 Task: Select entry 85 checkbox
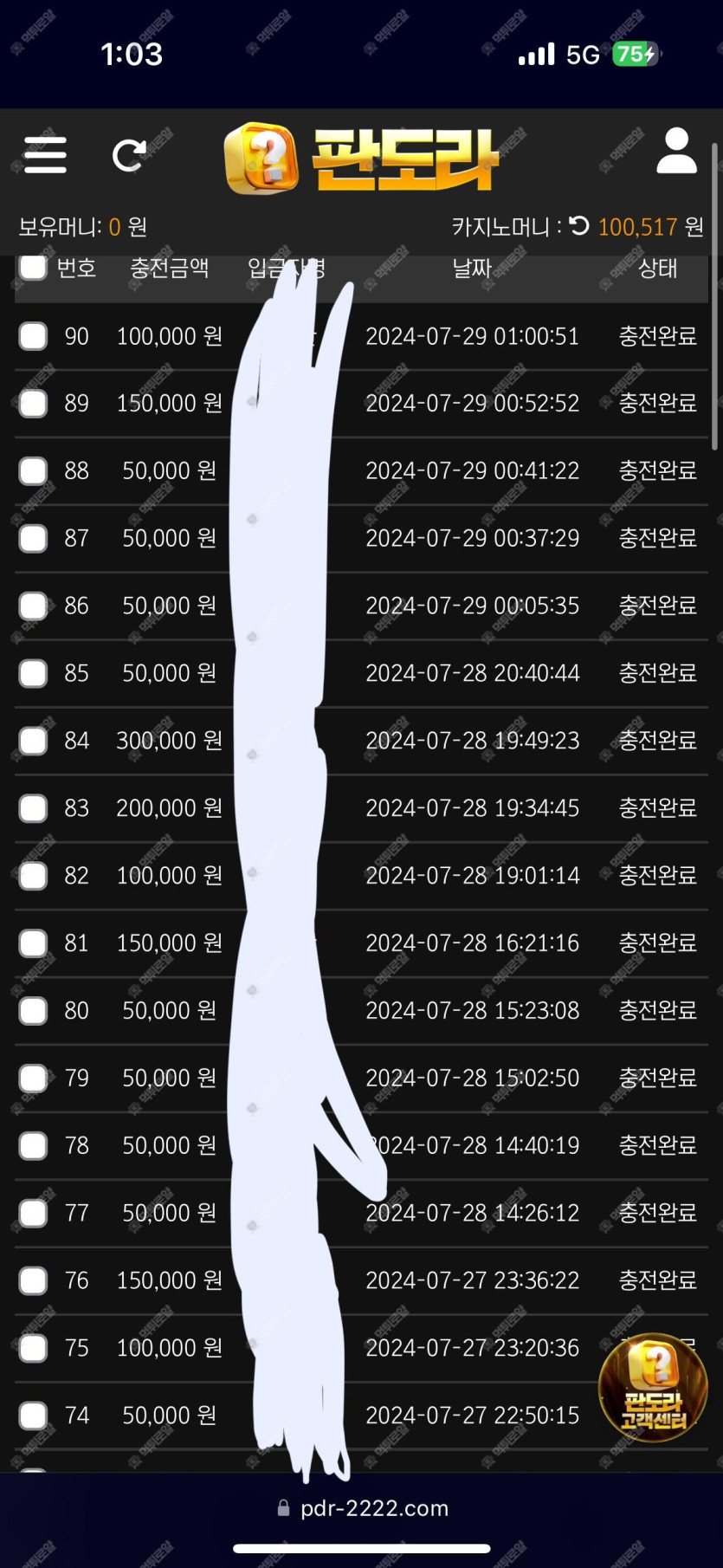pyautogui.click(x=33, y=673)
